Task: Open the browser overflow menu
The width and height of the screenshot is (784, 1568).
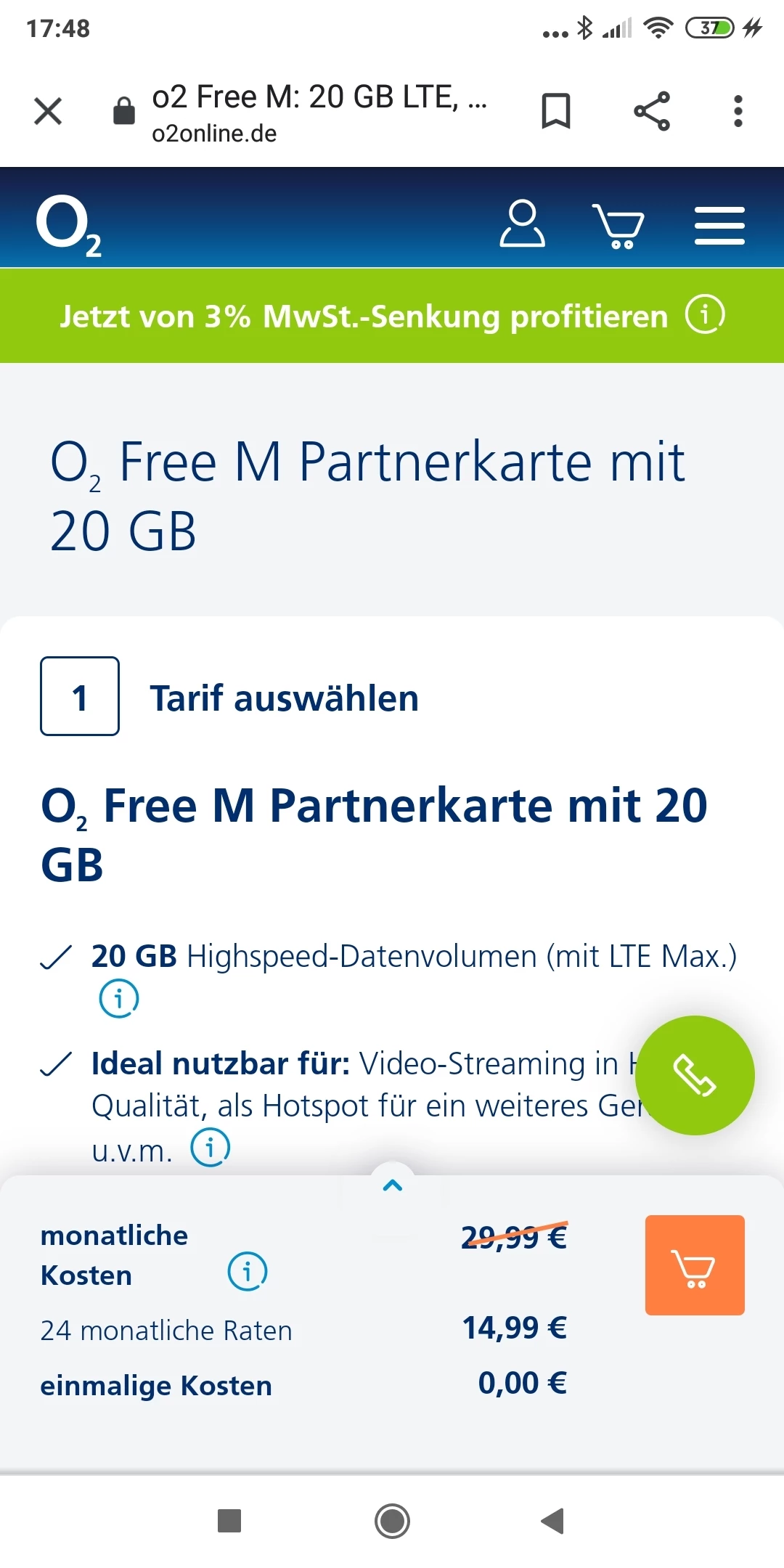Action: click(x=738, y=111)
